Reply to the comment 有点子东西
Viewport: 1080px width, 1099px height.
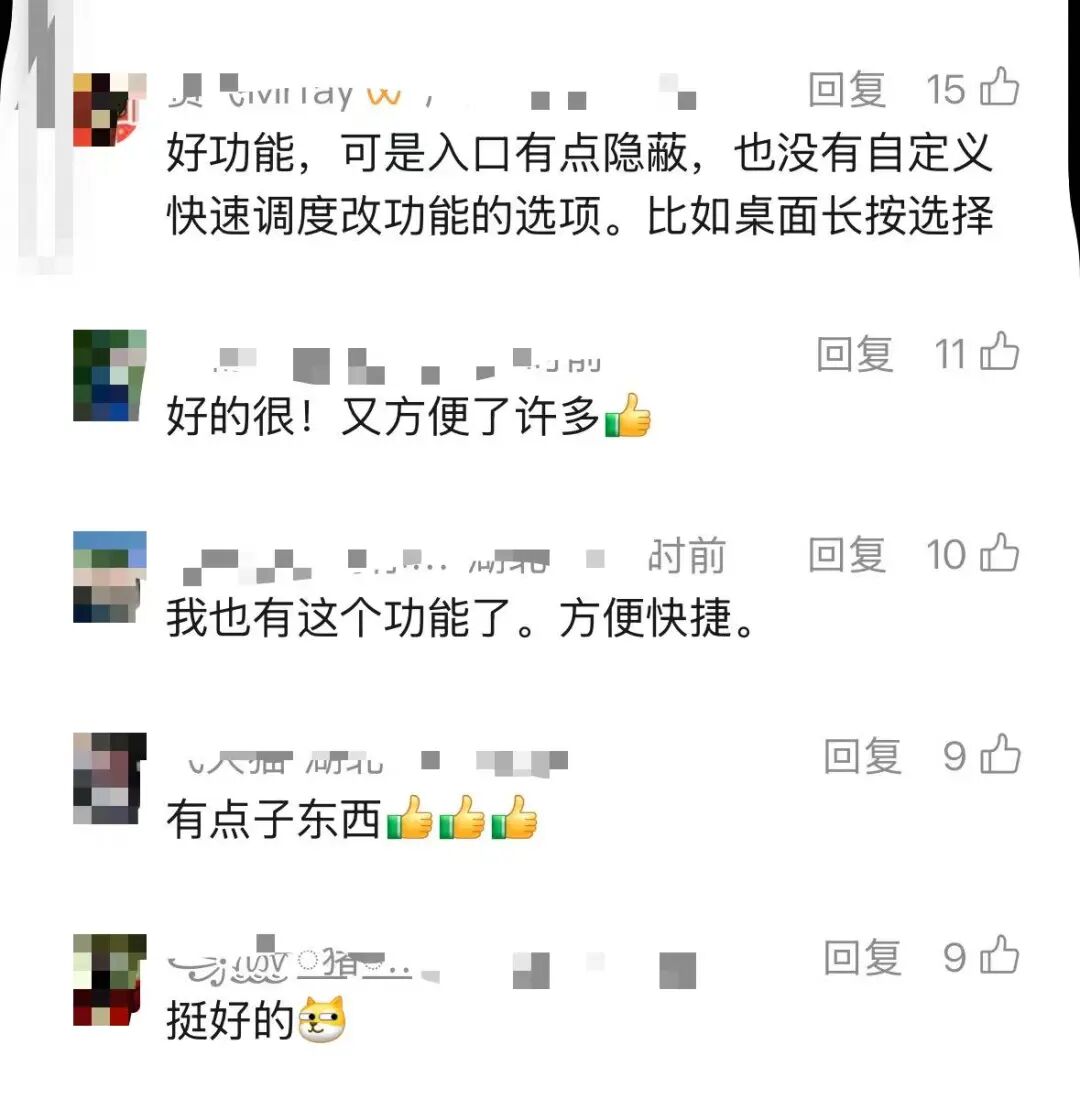click(x=862, y=756)
